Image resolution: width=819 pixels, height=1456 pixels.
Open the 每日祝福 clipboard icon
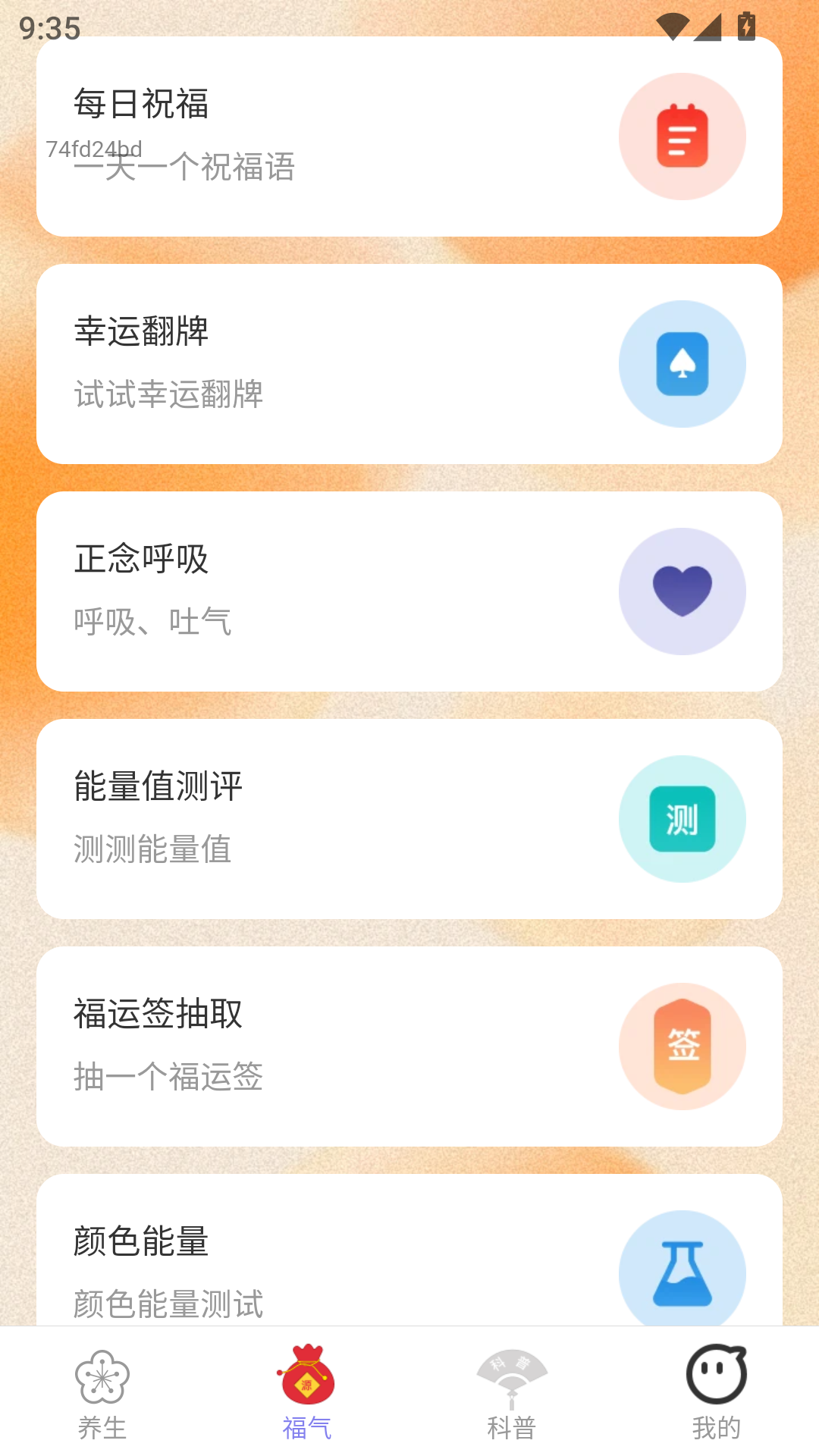(682, 136)
